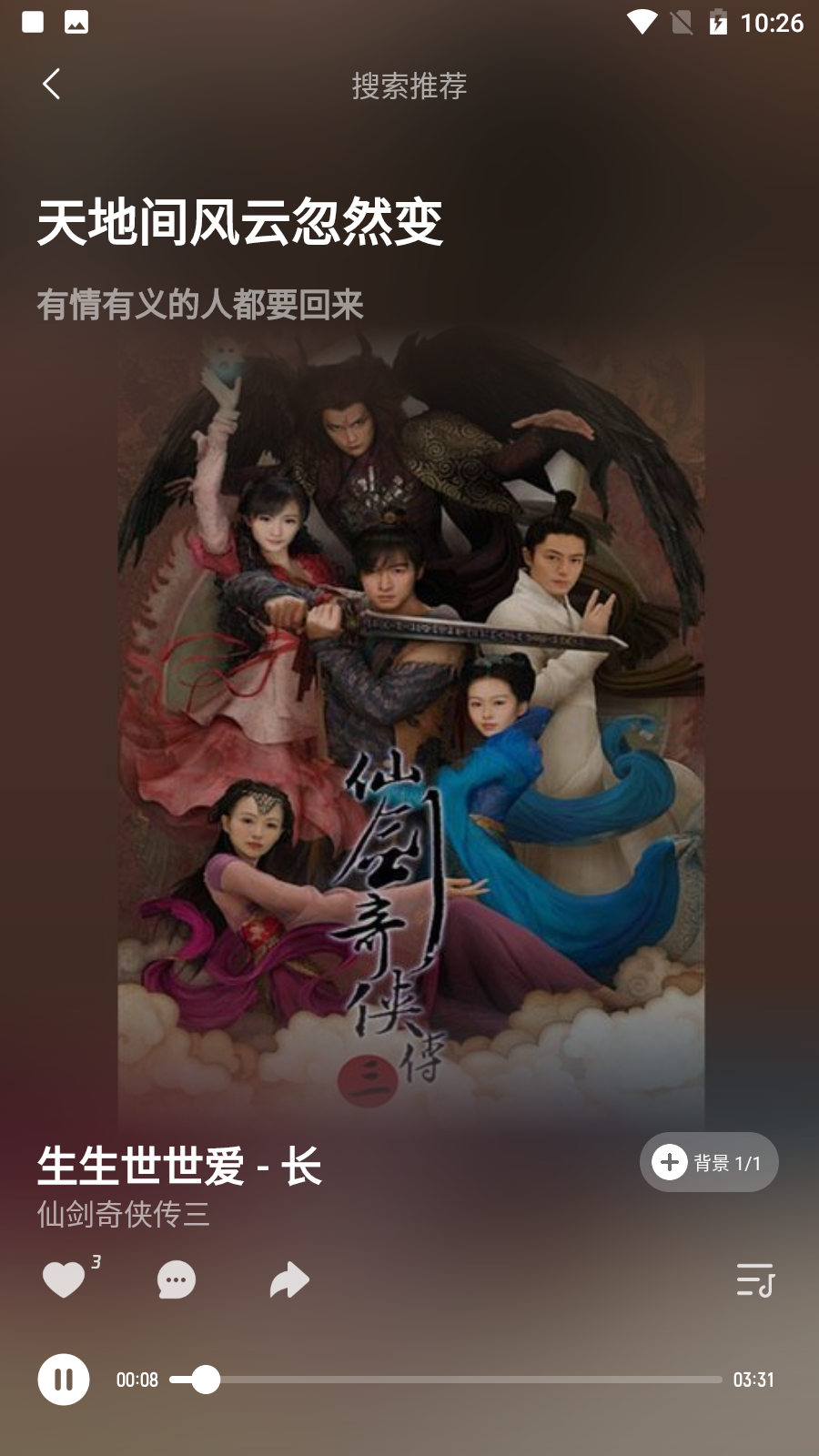Open the comments bubble
819x1456 pixels.
(x=177, y=1280)
